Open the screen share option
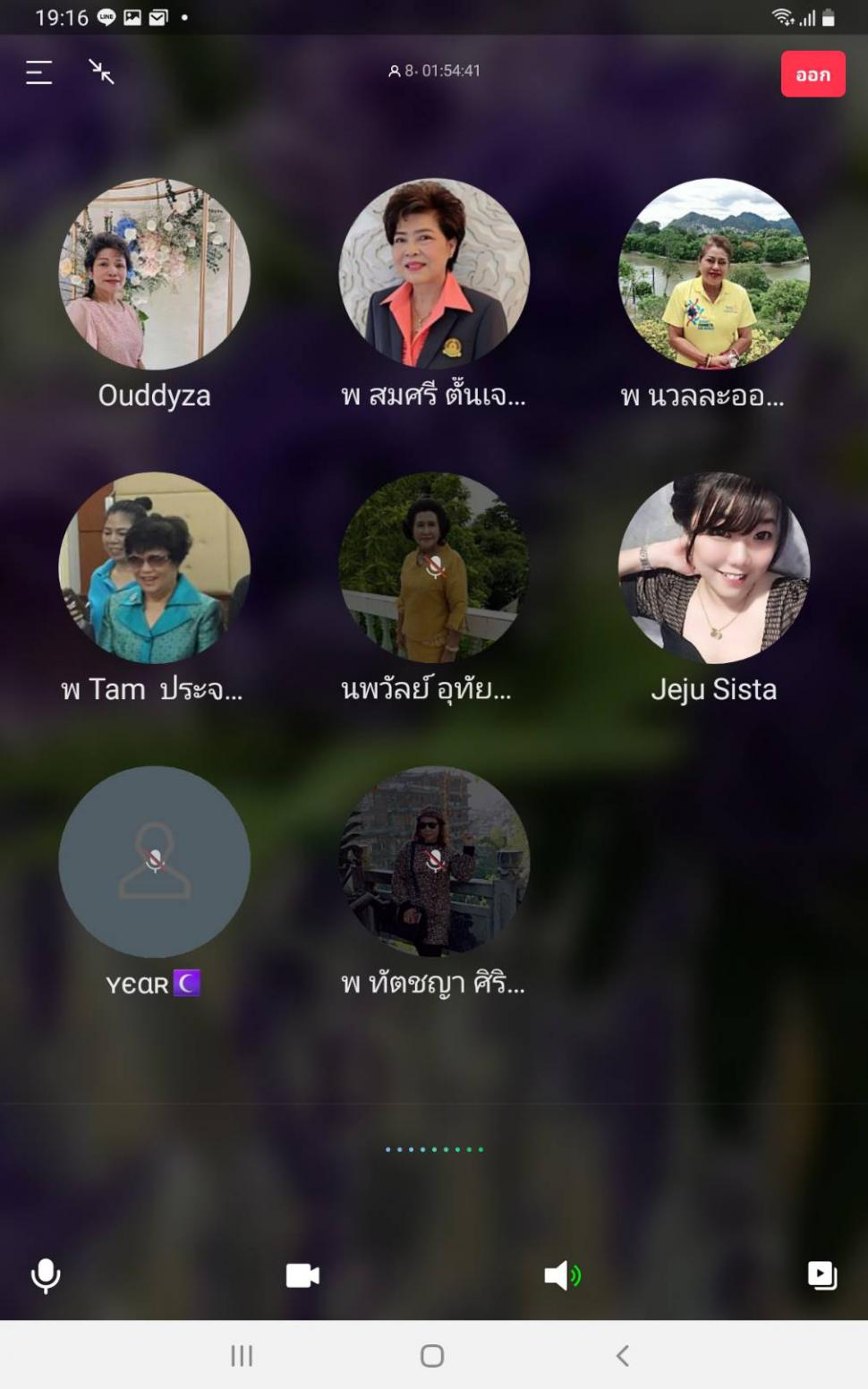 click(x=821, y=1275)
